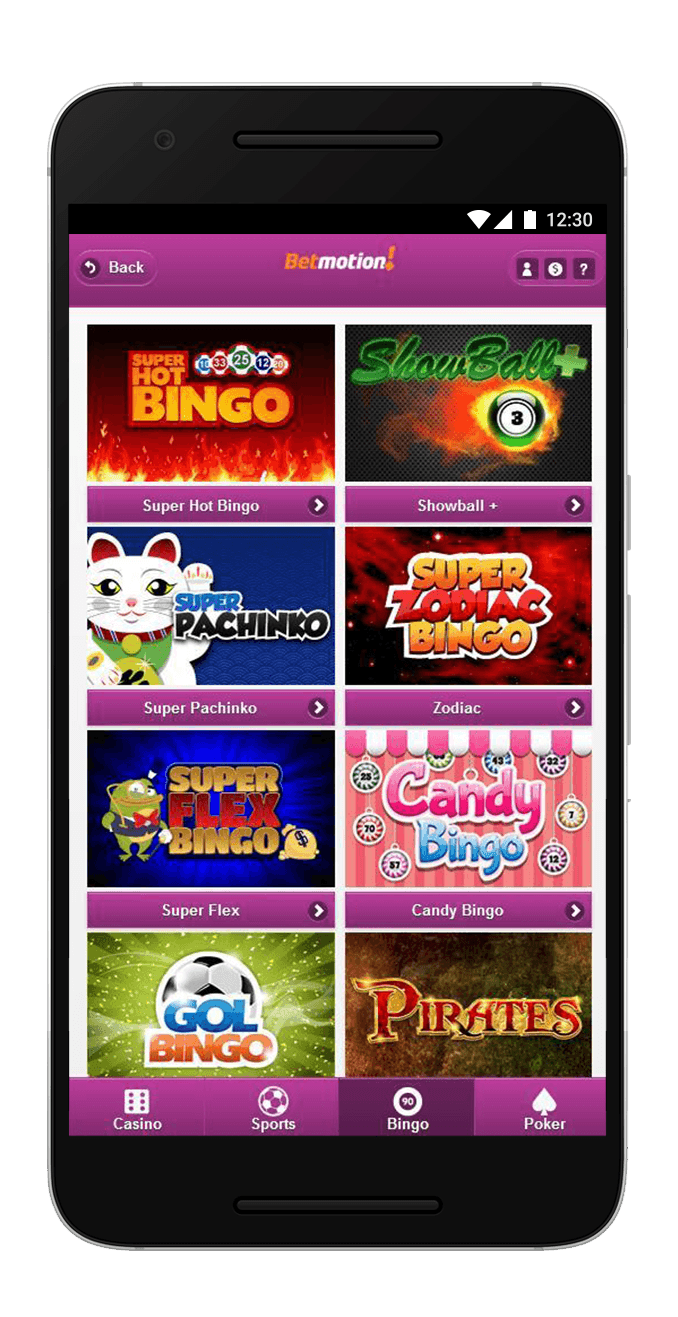Open the Pirates game tile
The image size is (678, 1317).
click(468, 1005)
